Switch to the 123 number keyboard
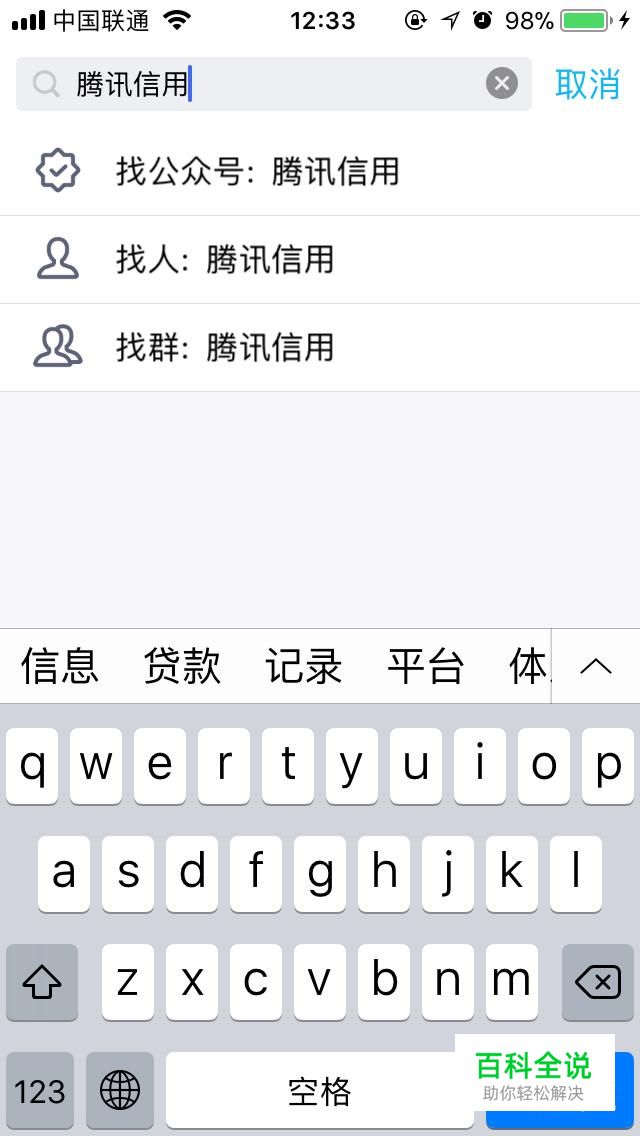The height and width of the screenshot is (1136, 640). click(x=40, y=1090)
